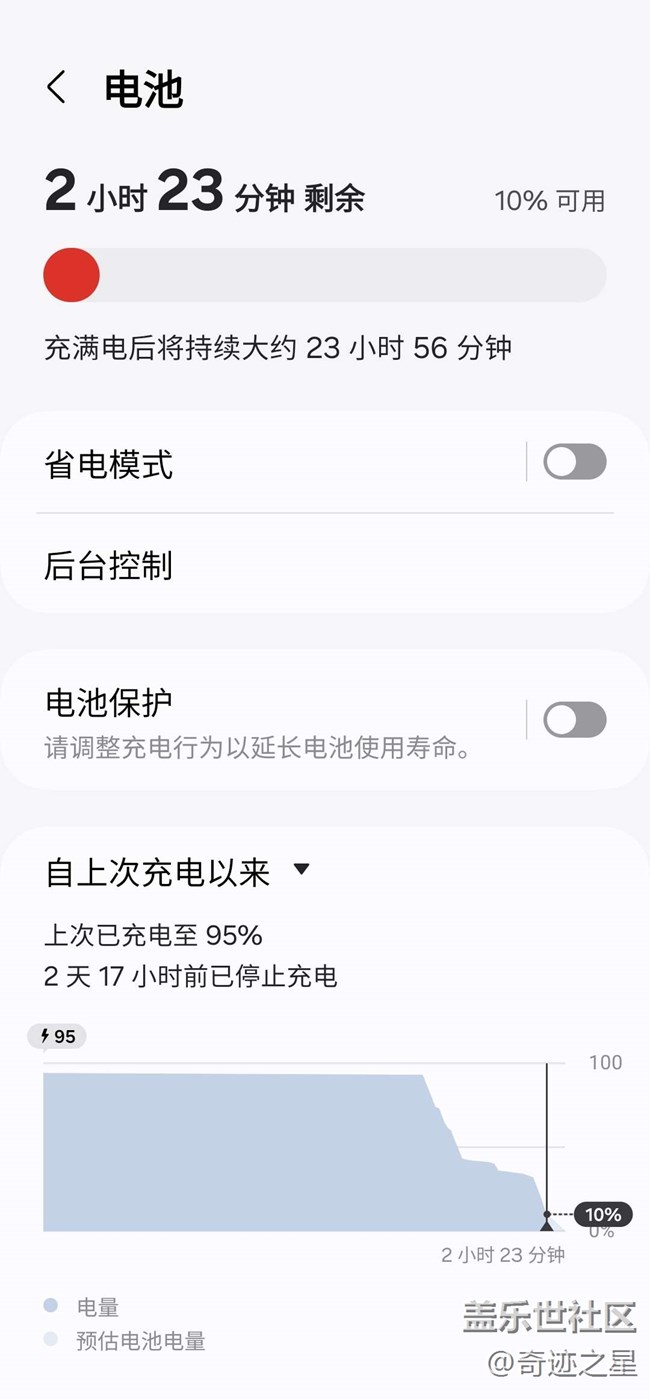Expand the 自上次充电以来 dropdown
The height and width of the screenshot is (1399, 650).
301,871
